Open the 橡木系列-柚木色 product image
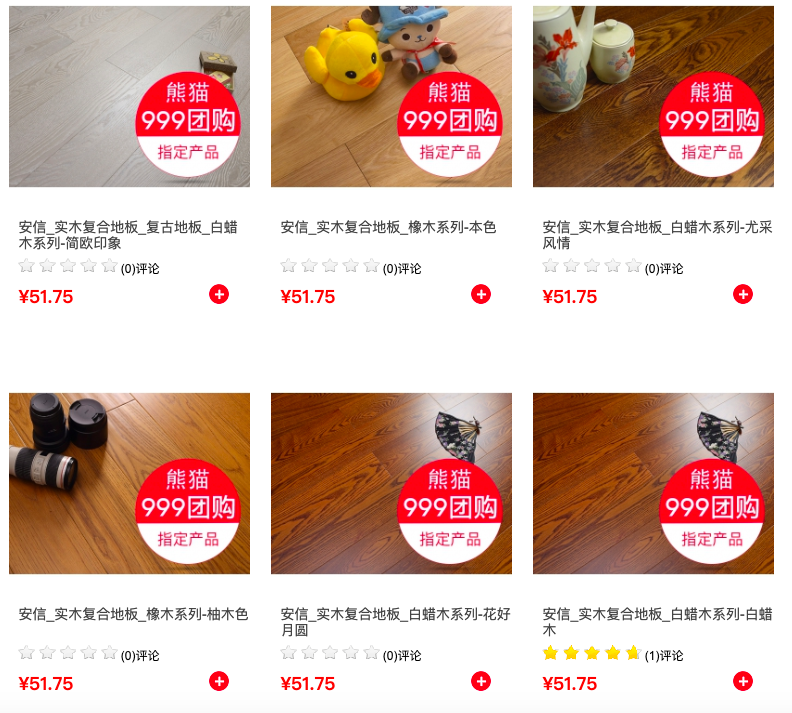The width and height of the screenshot is (792, 713). click(129, 483)
